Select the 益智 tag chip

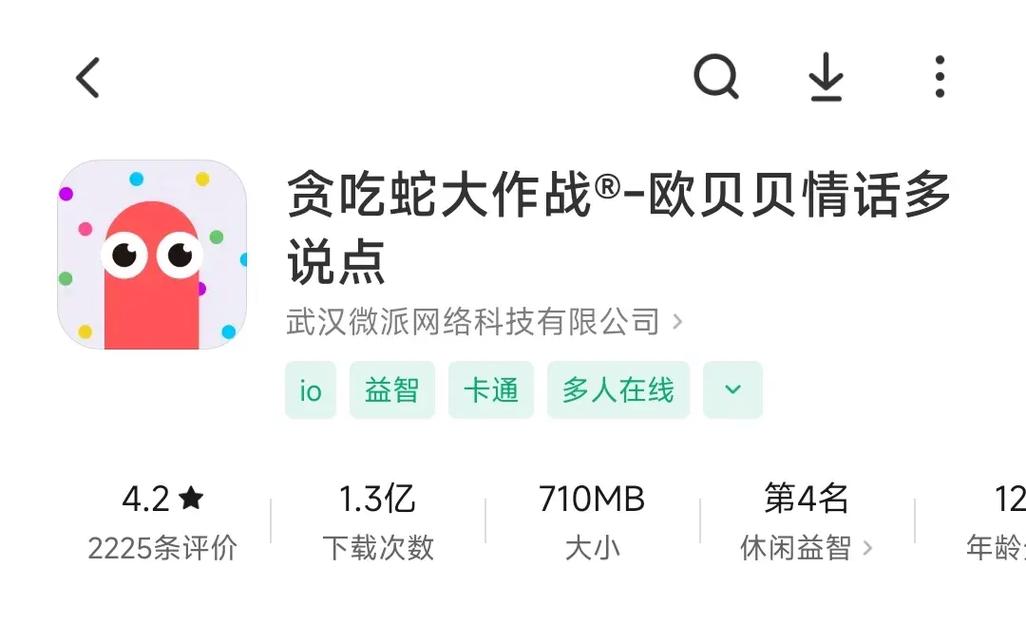[x=392, y=390]
